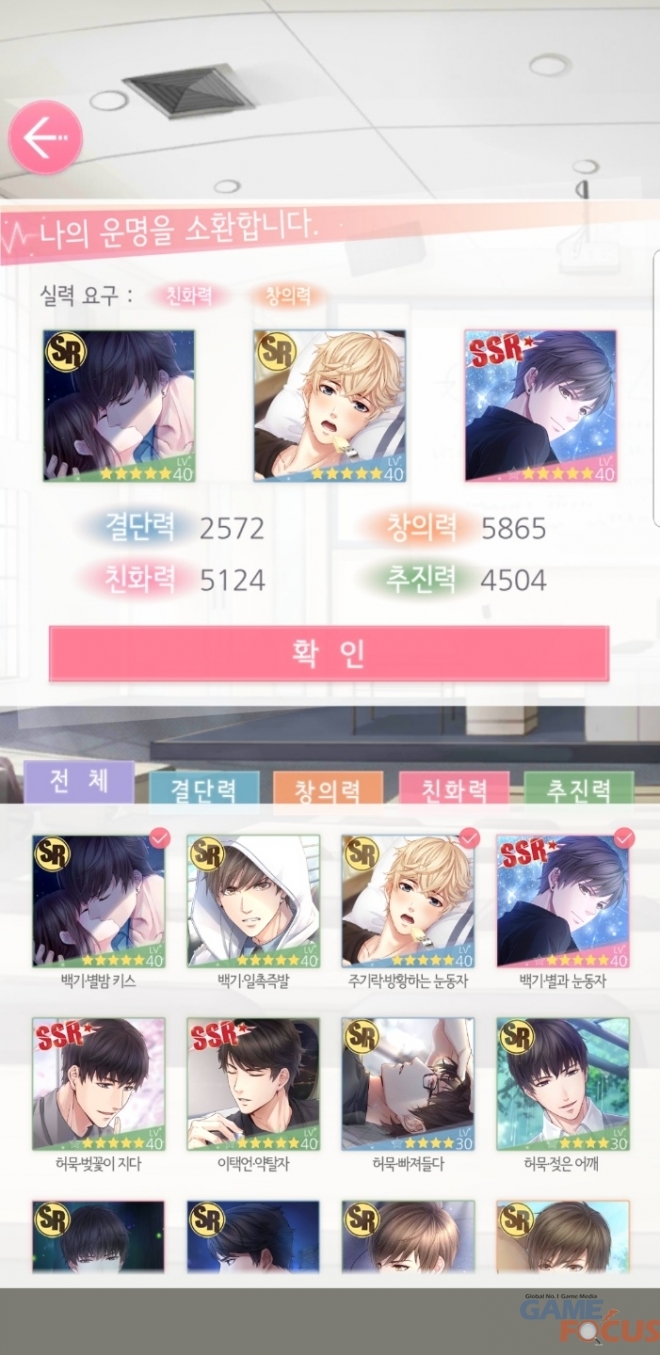Select the 이택언·약탈자 card

(x=253, y=1084)
